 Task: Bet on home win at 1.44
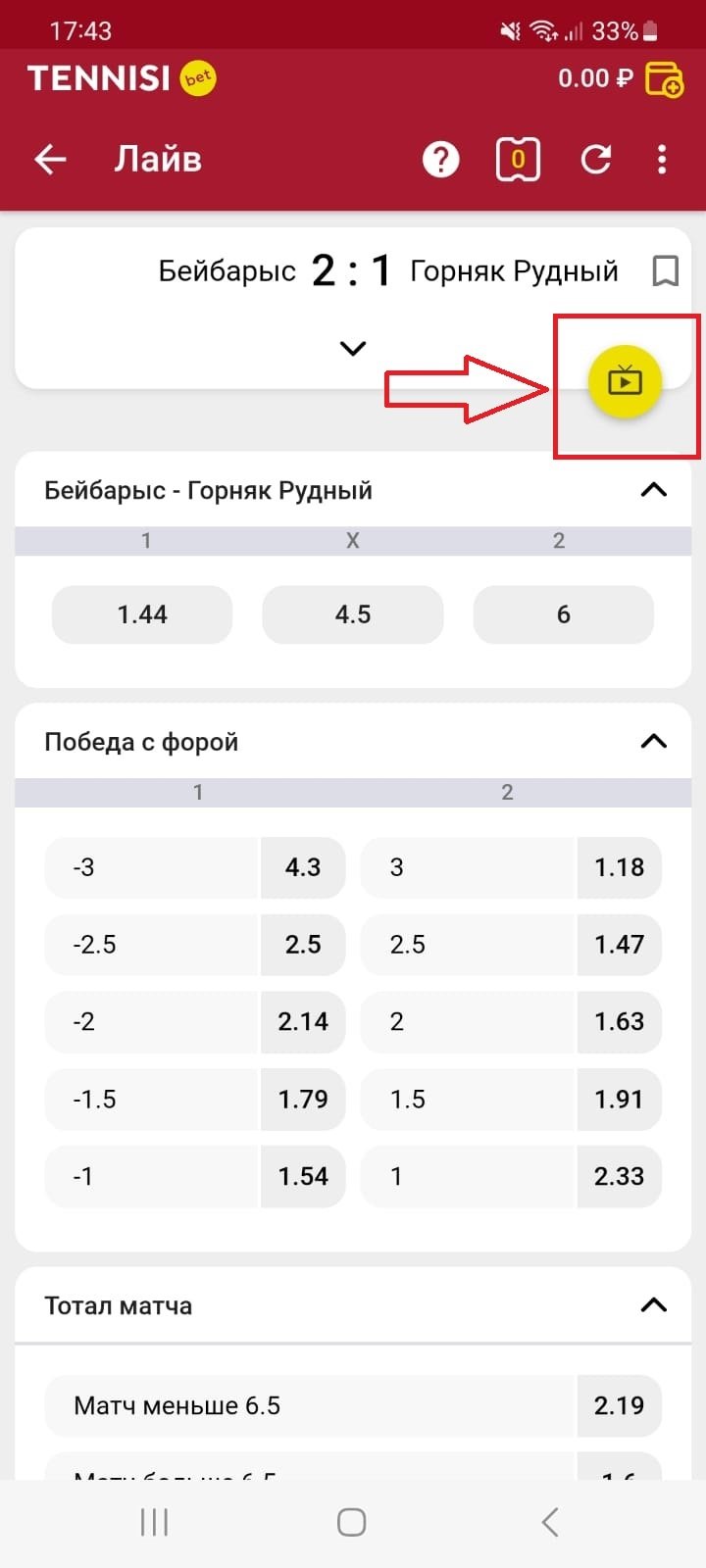click(142, 614)
